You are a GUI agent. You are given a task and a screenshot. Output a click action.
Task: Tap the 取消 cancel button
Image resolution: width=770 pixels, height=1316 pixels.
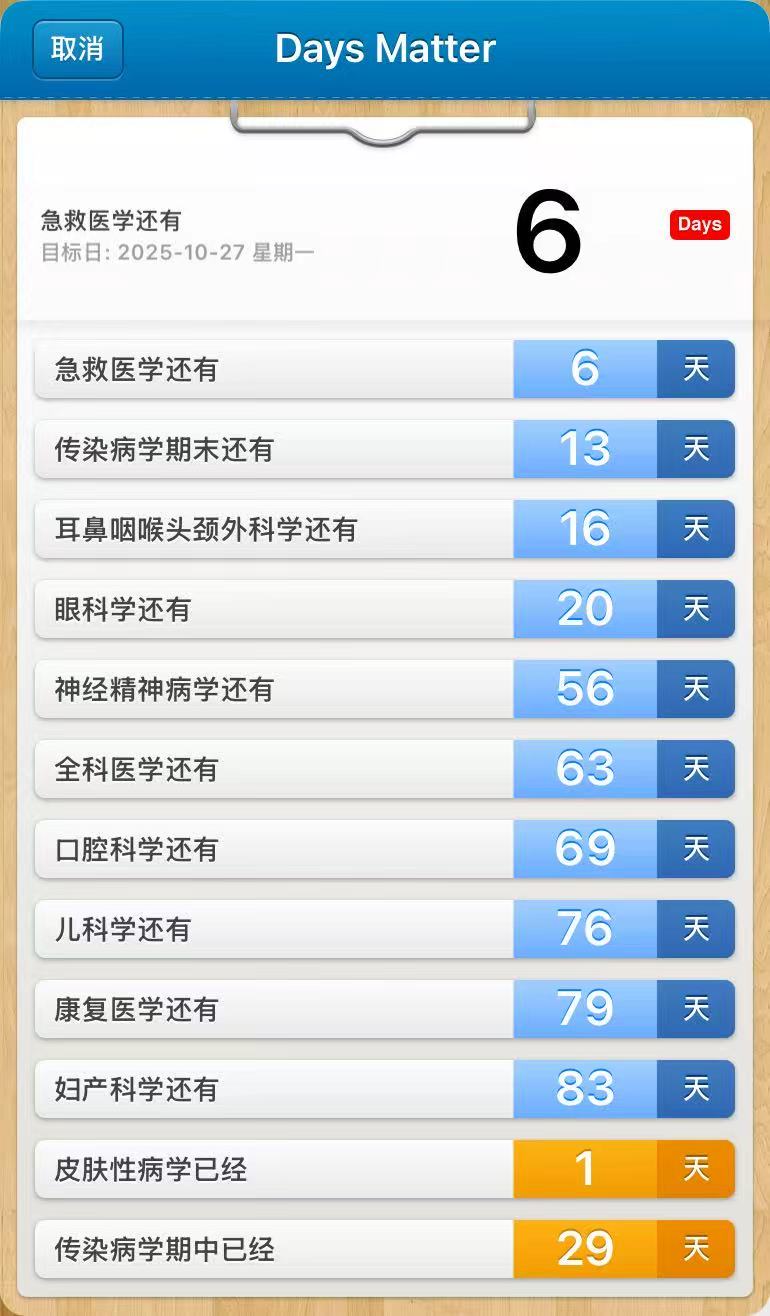78,49
